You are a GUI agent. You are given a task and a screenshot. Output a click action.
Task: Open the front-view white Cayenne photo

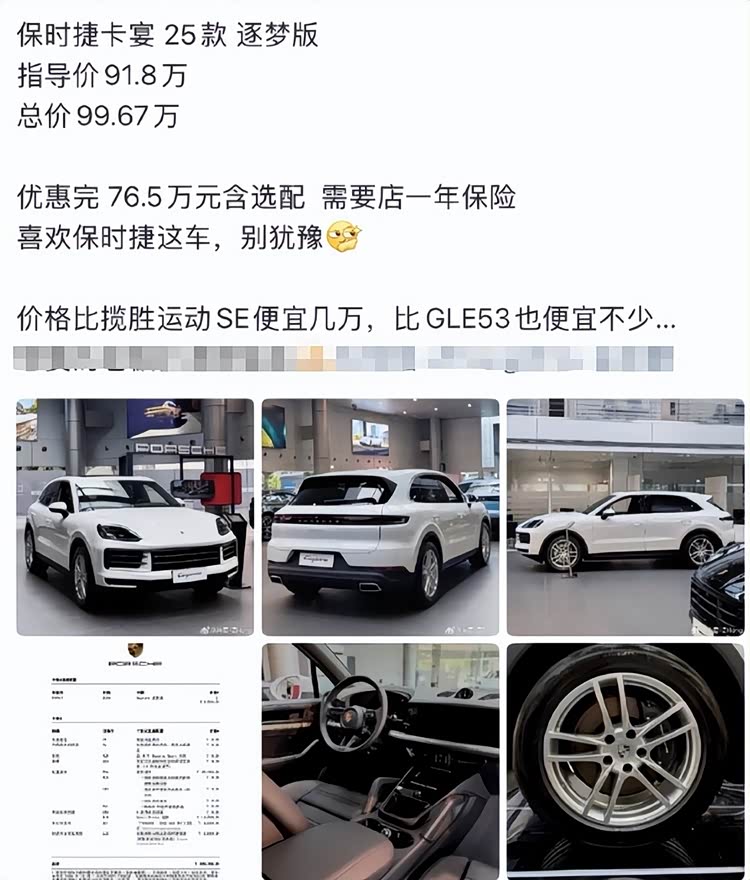pyautogui.click(x=135, y=517)
